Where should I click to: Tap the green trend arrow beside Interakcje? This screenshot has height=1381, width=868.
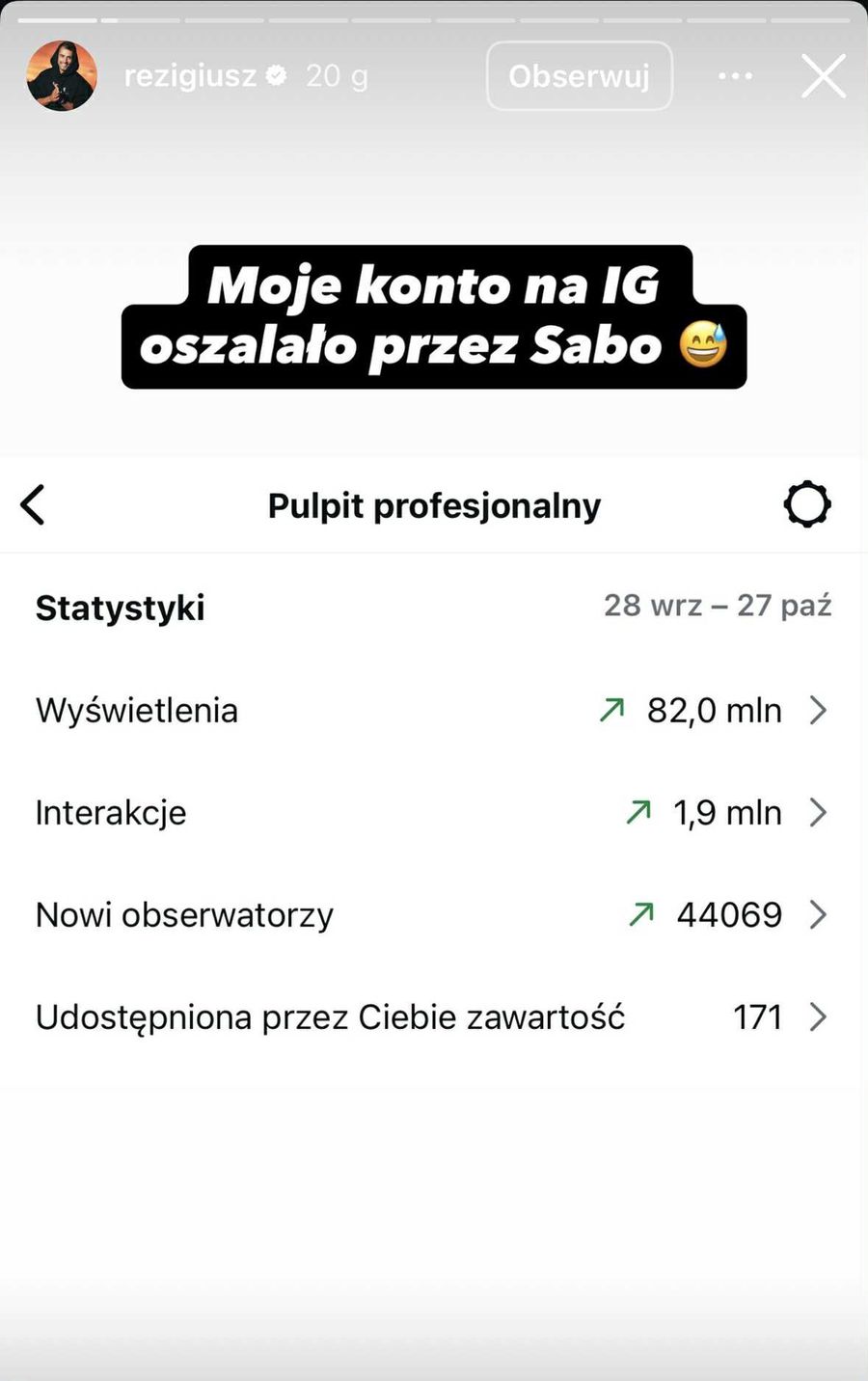click(x=637, y=811)
